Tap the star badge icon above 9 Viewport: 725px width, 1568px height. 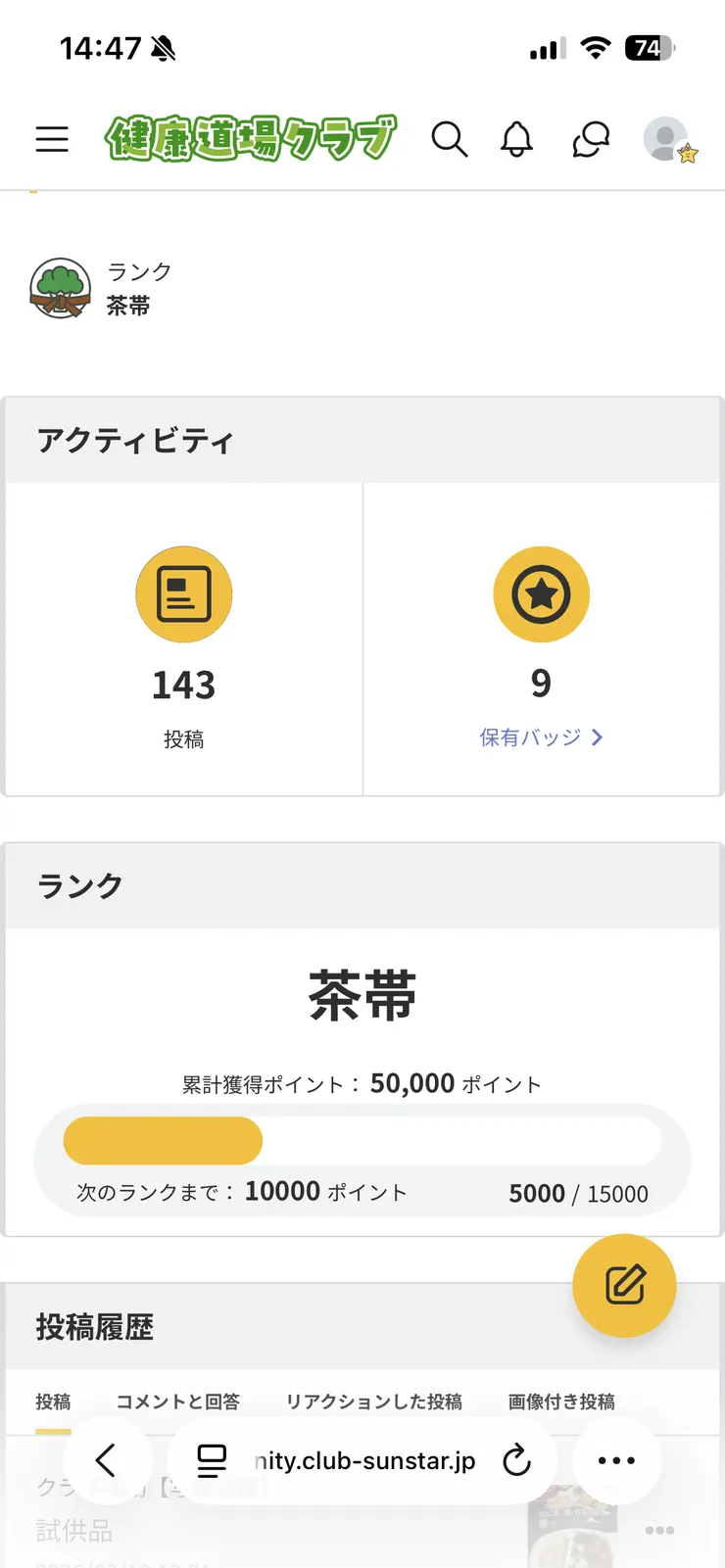pyautogui.click(x=541, y=594)
